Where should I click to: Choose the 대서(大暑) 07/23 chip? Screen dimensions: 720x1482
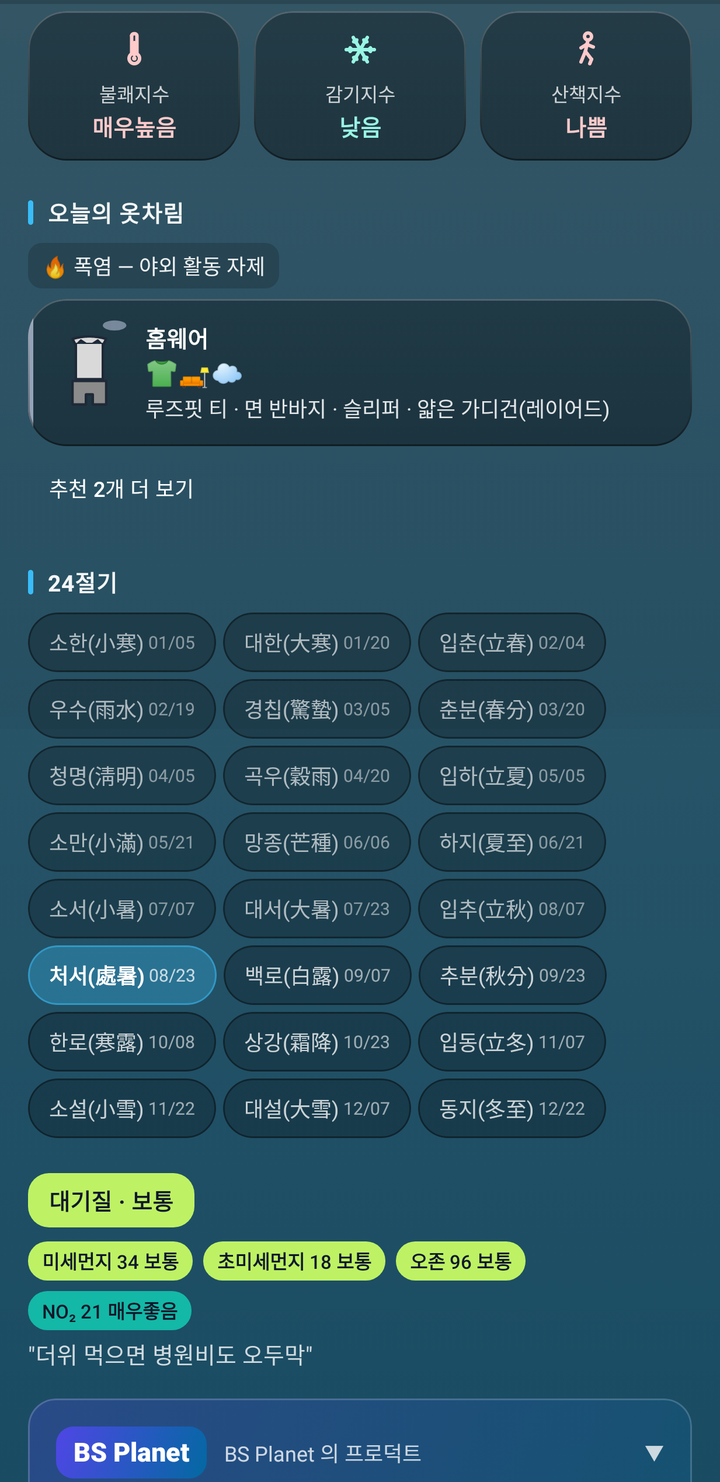click(x=317, y=909)
